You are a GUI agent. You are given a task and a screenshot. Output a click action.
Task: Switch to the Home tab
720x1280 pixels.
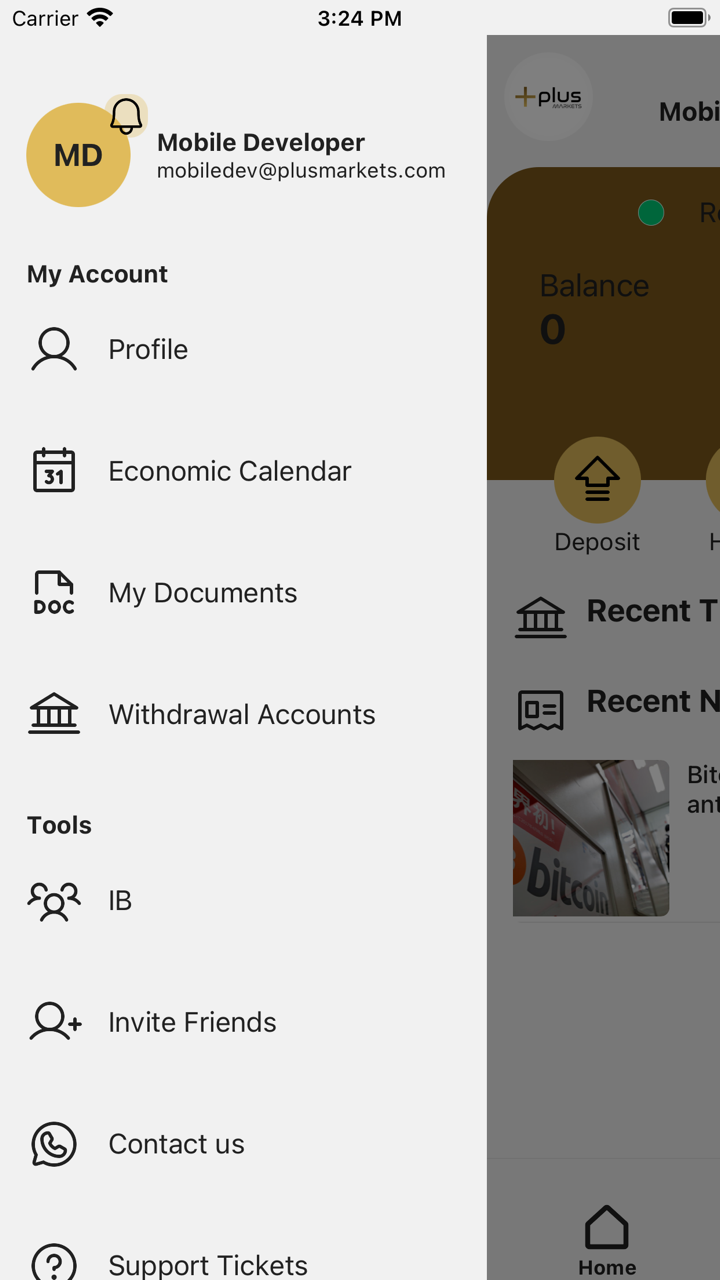coord(606,1240)
